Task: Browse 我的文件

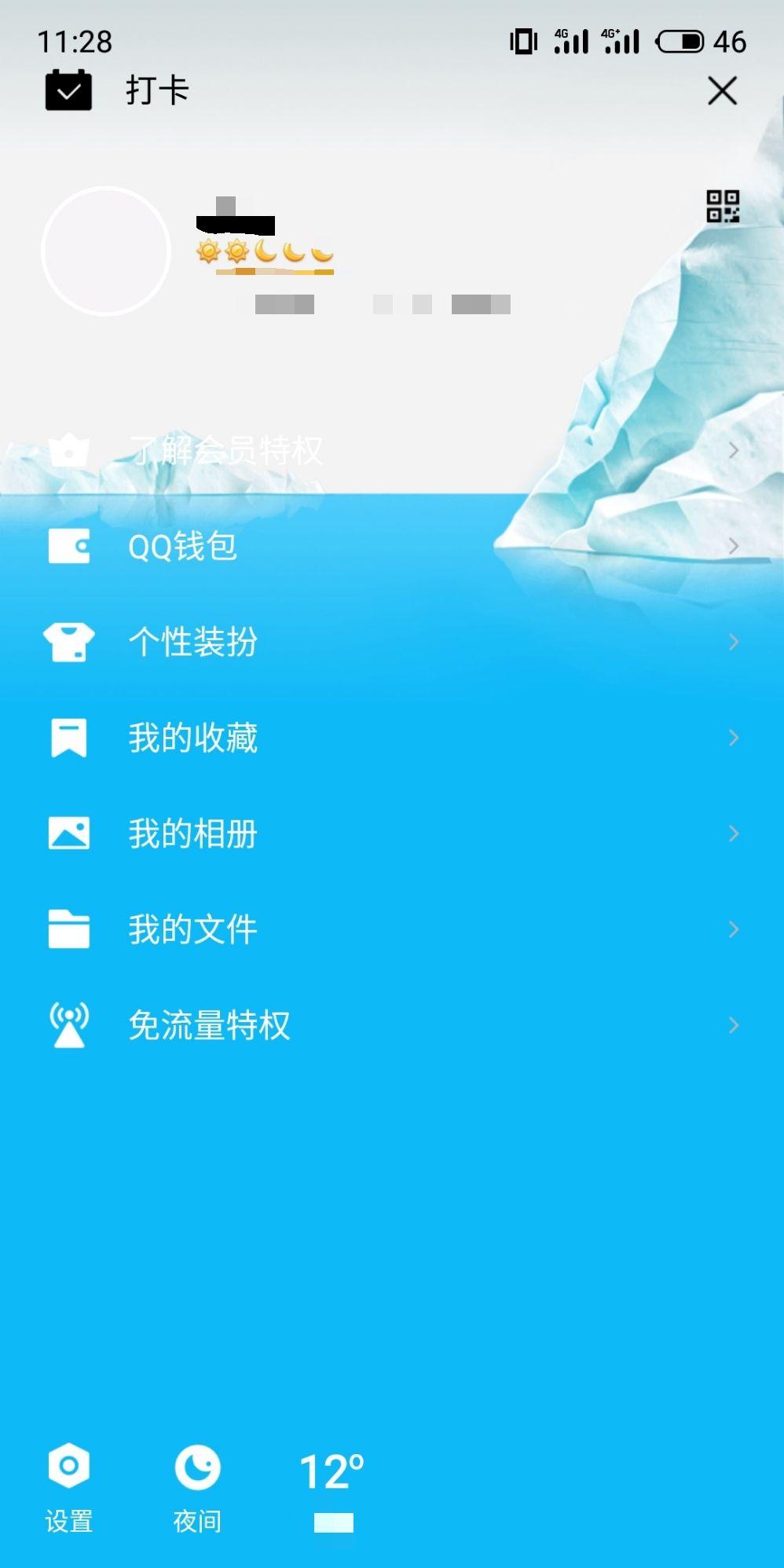Action: pos(392,929)
